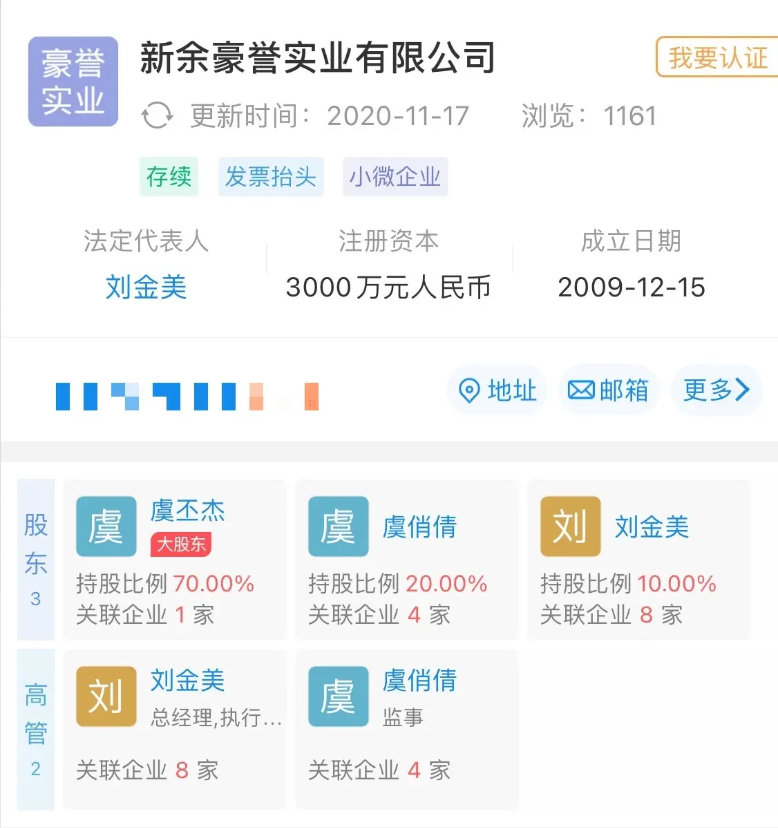Open shareholder card 刘金美 with 10.00%
This screenshot has width=778, height=828.
[x=639, y=560]
